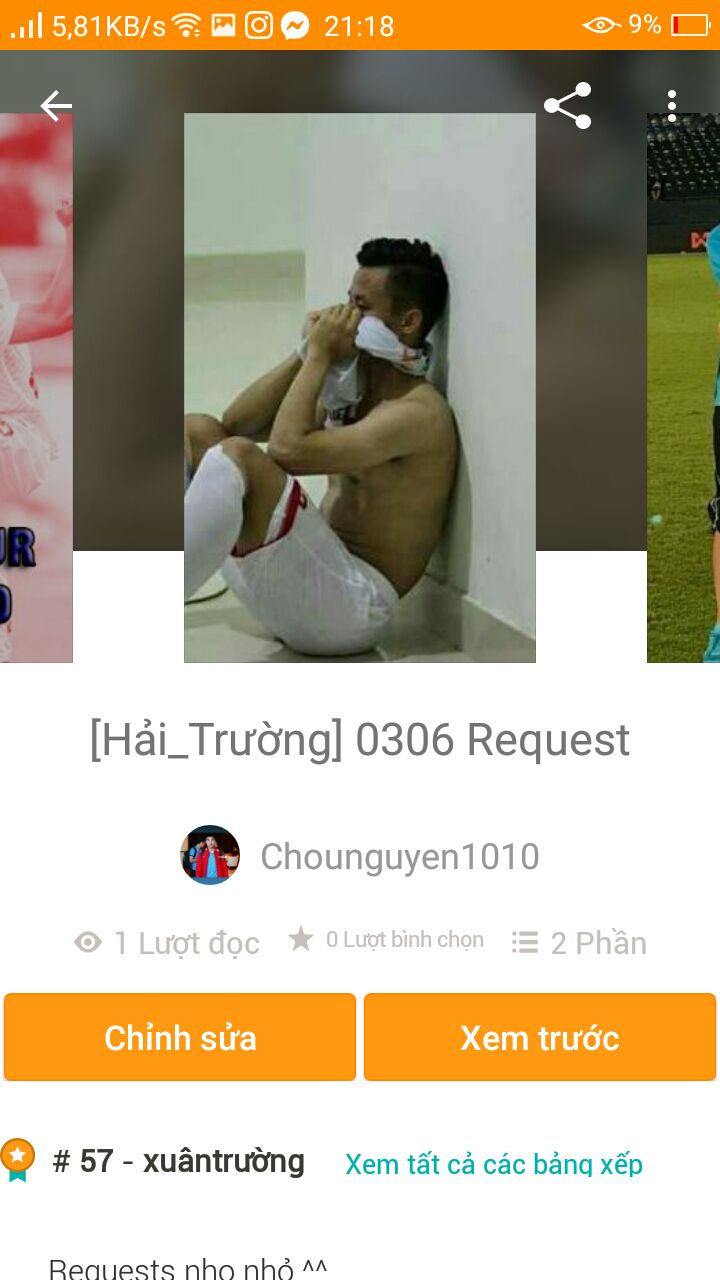Open the 2 Phần chapter list

[x=579, y=942]
